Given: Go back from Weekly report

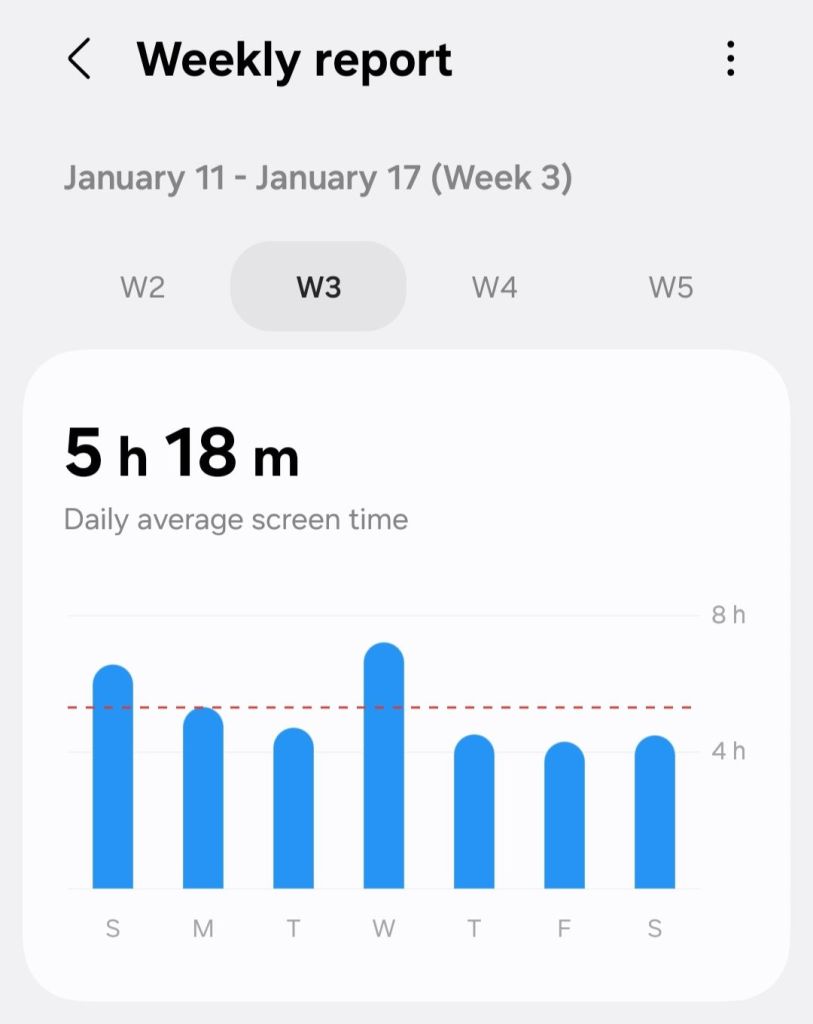Looking at the screenshot, I should click(79, 60).
